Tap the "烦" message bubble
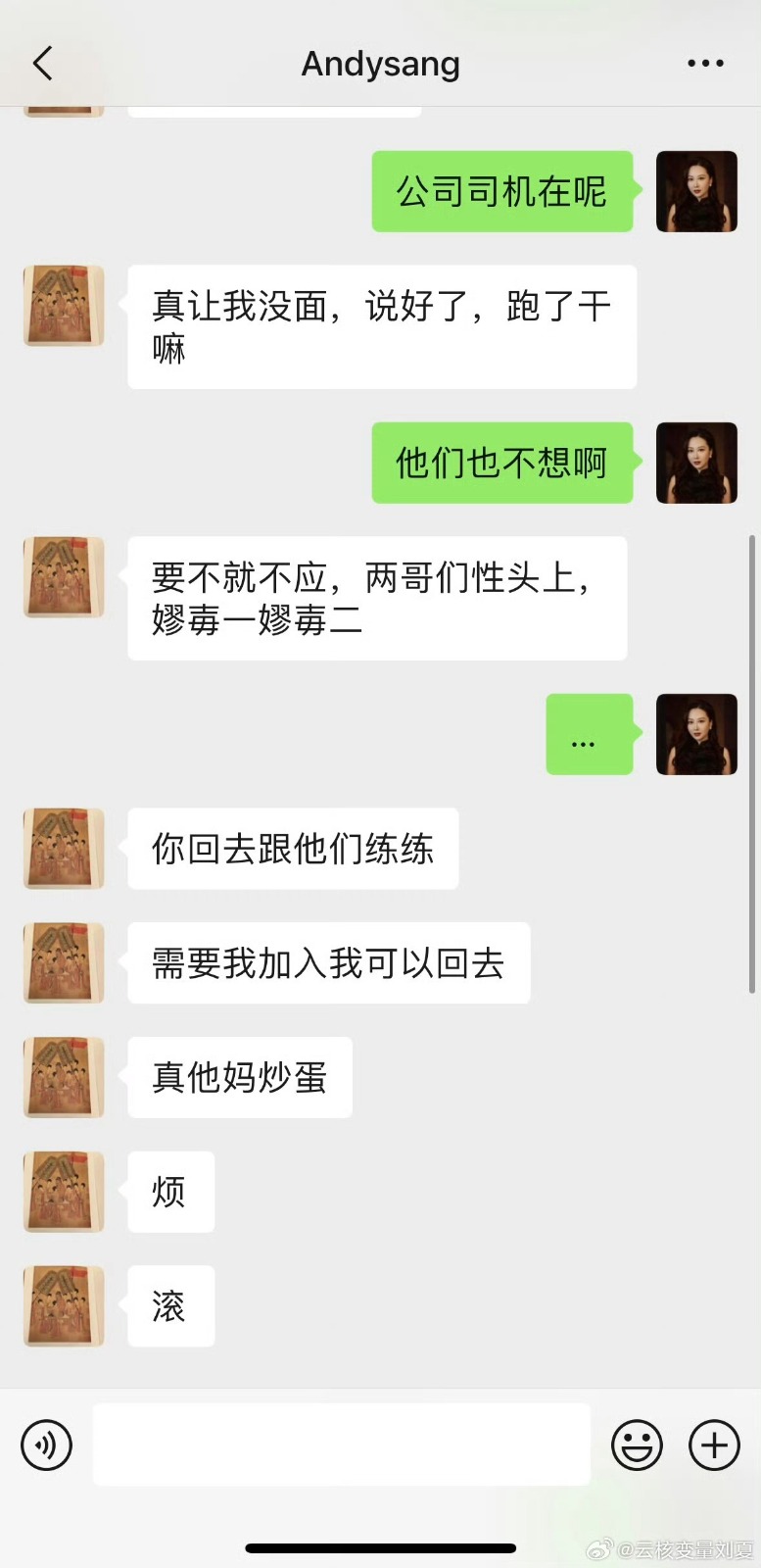 point(169,1192)
